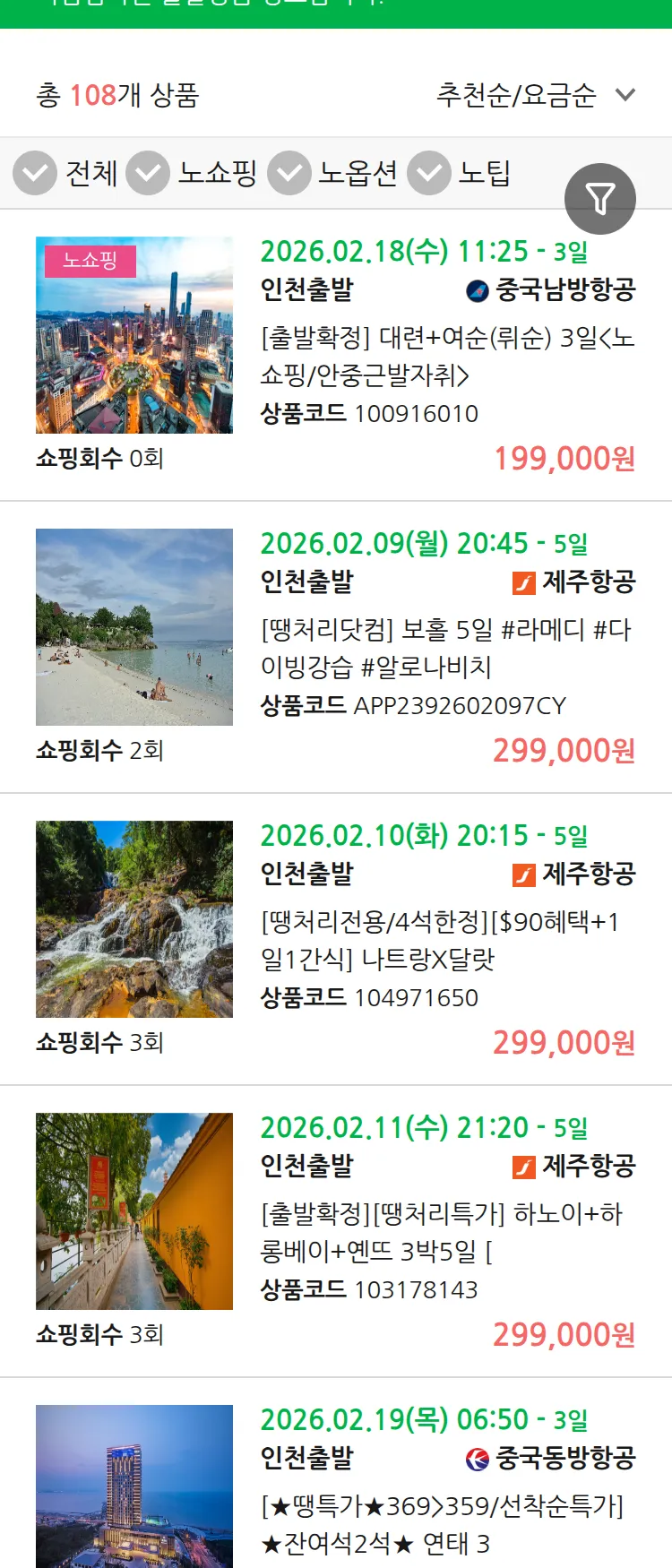The image size is (672, 1568).
Task: Click the 제주항공 logo on the 하노이 deal
Action: pyautogui.click(x=522, y=1166)
